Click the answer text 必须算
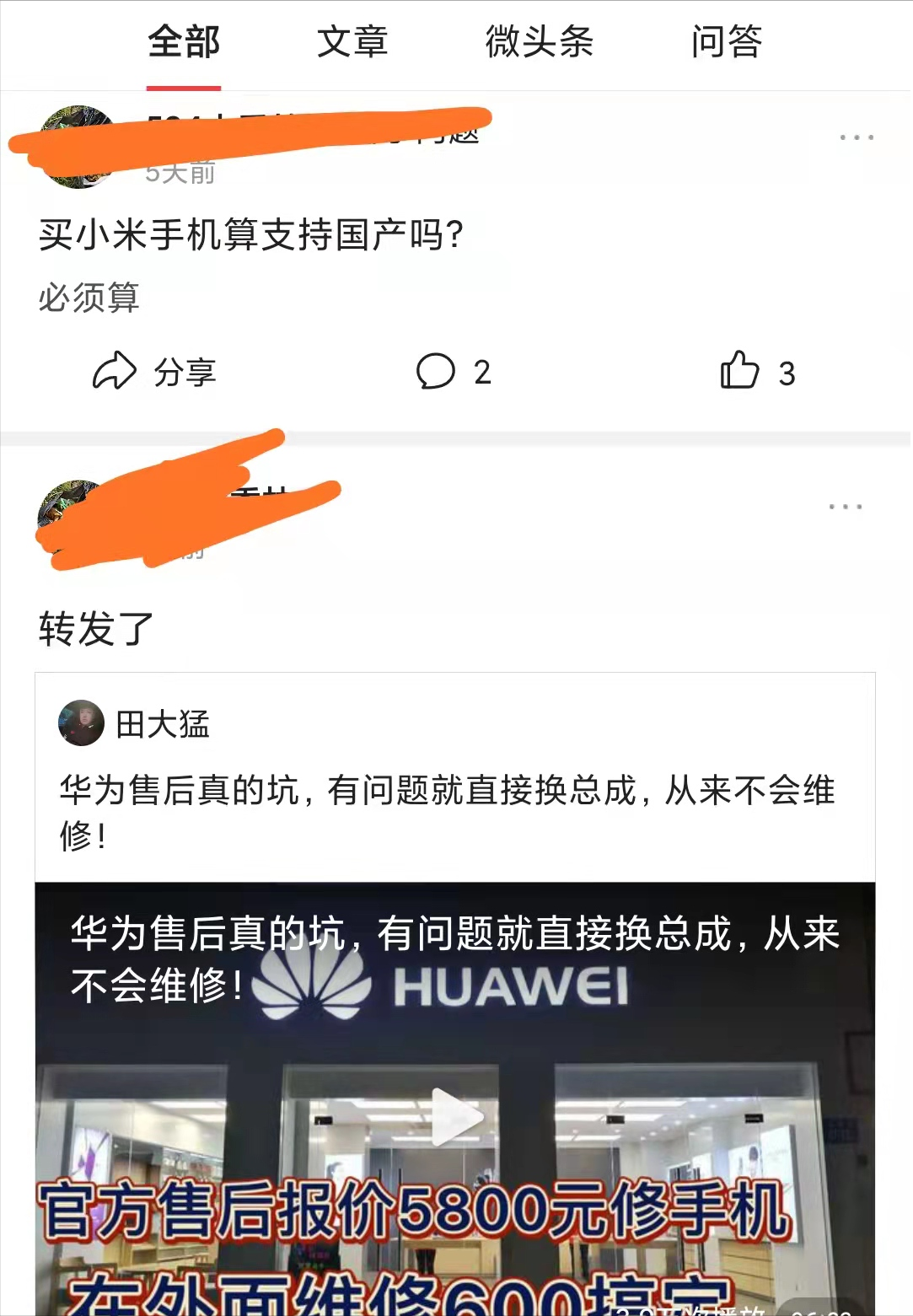 tap(89, 297)
